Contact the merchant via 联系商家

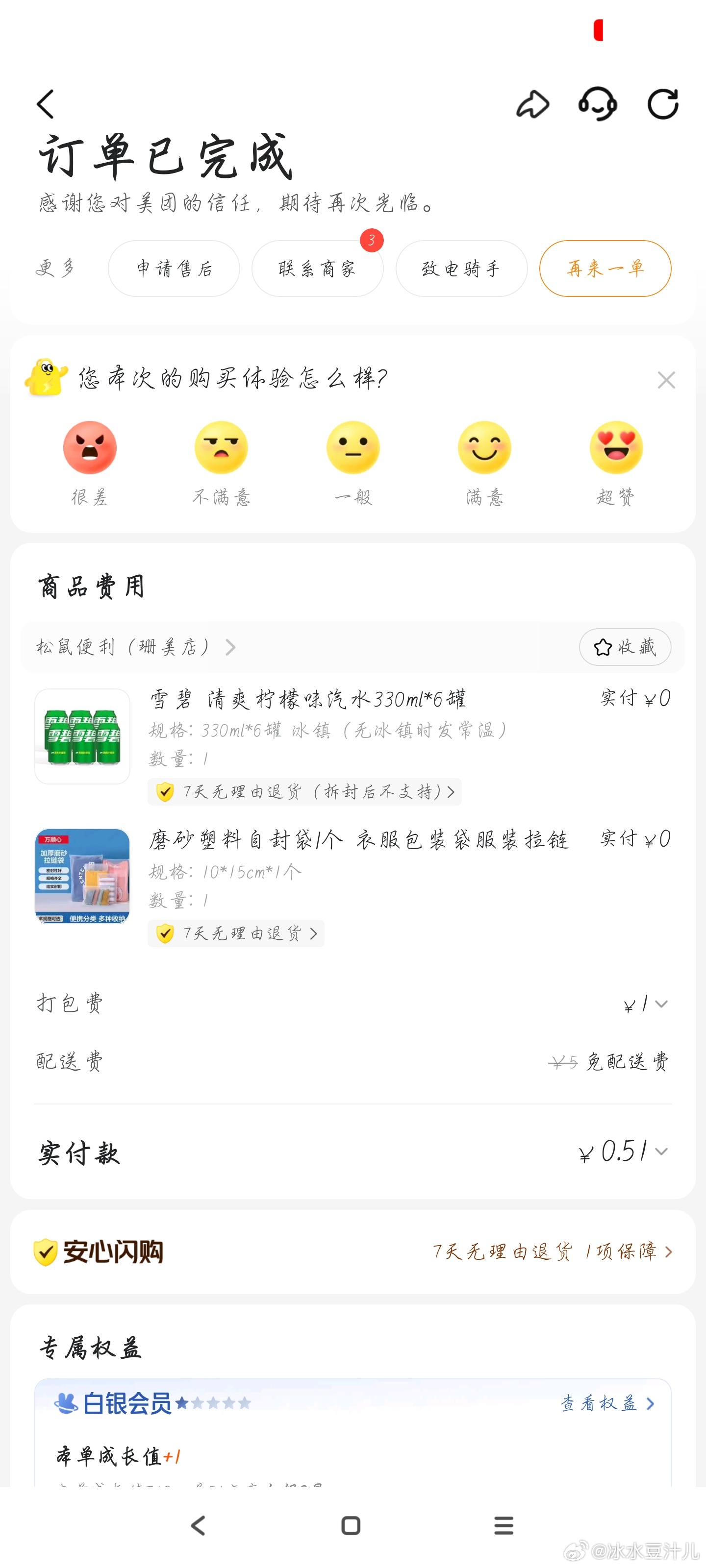click(317, 269)
